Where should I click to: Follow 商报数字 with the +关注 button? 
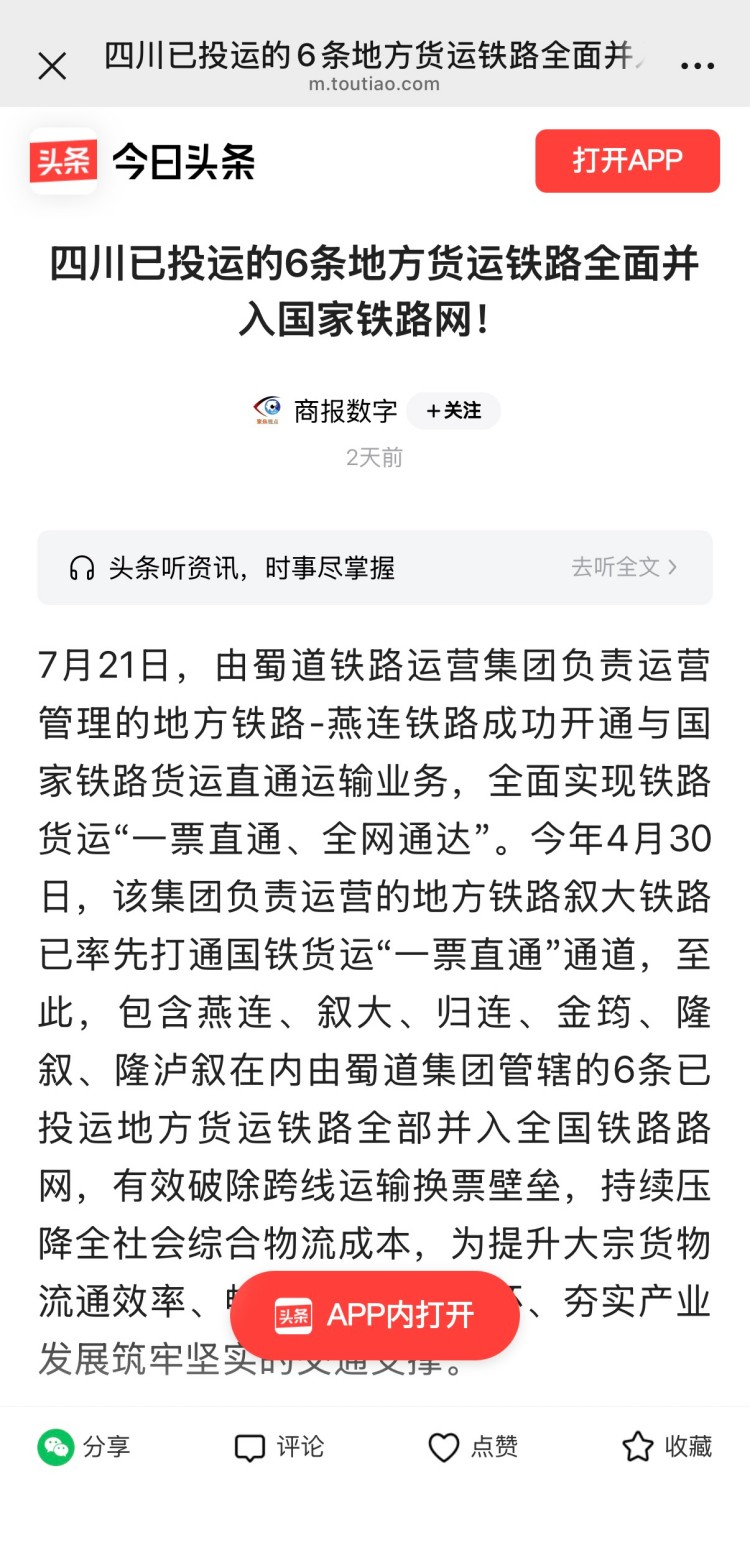pyautogui.click(x=453, y=411)
